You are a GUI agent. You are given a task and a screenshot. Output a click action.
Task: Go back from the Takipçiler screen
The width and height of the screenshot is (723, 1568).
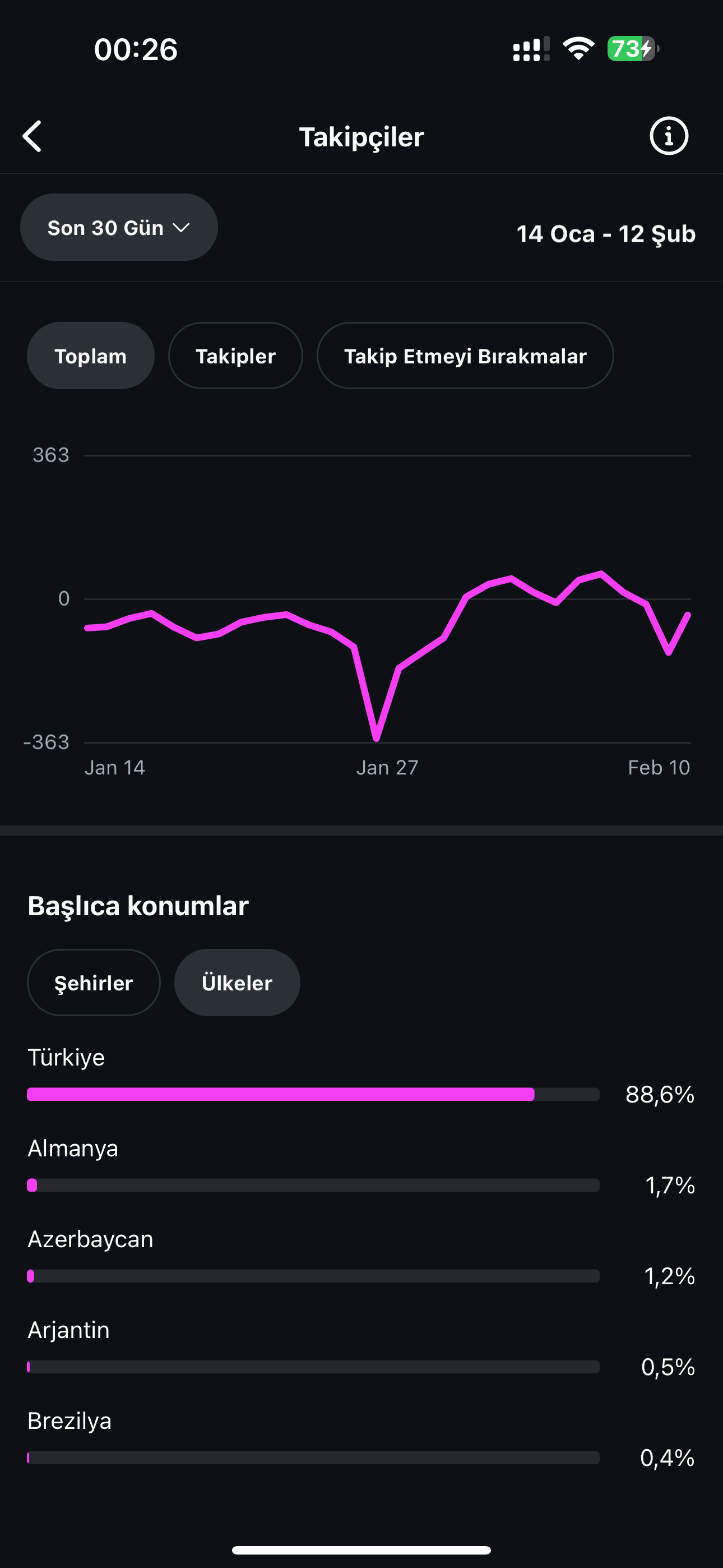(31, 136)
